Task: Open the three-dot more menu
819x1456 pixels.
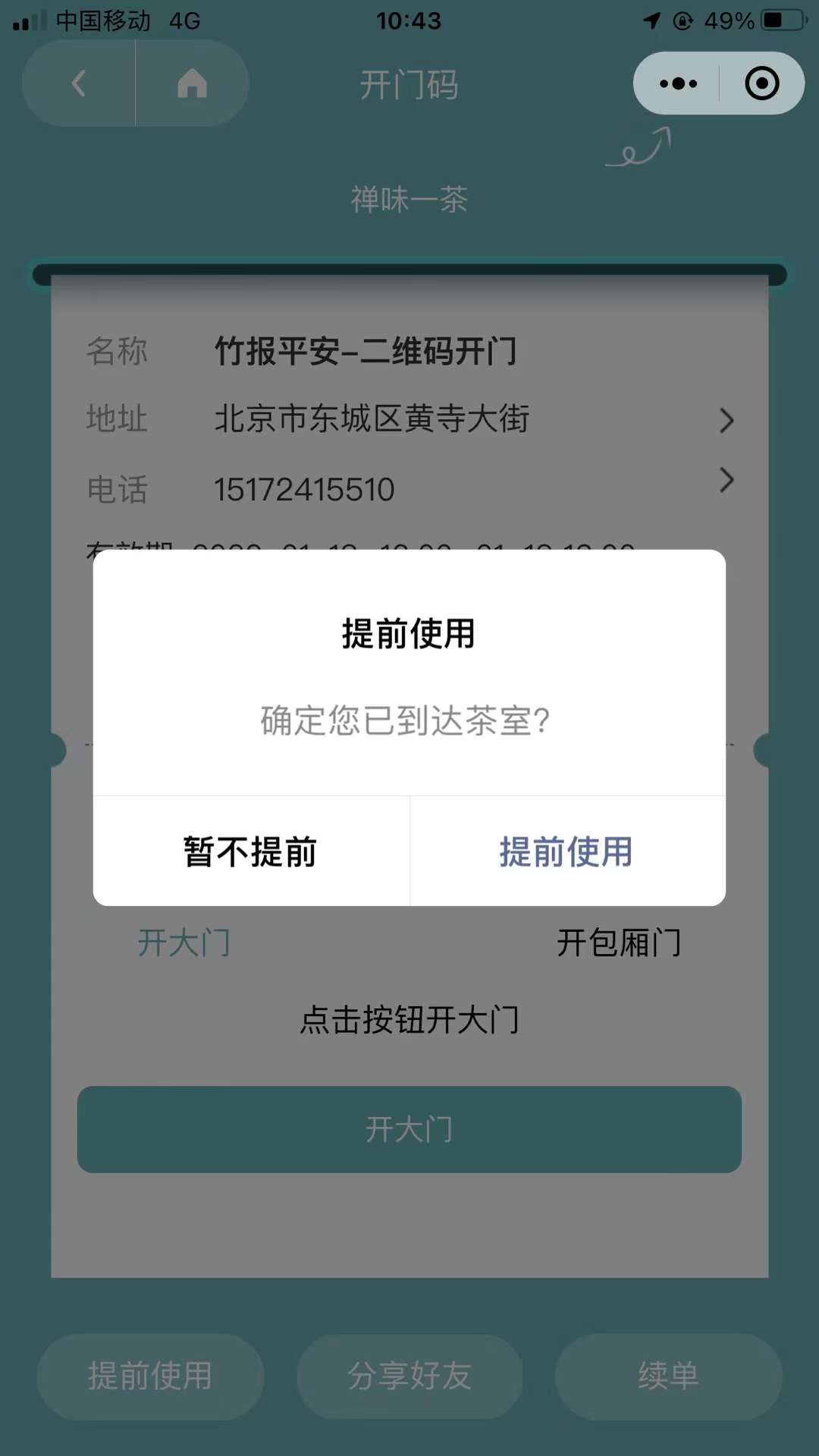Action: [x=678, y=83]
